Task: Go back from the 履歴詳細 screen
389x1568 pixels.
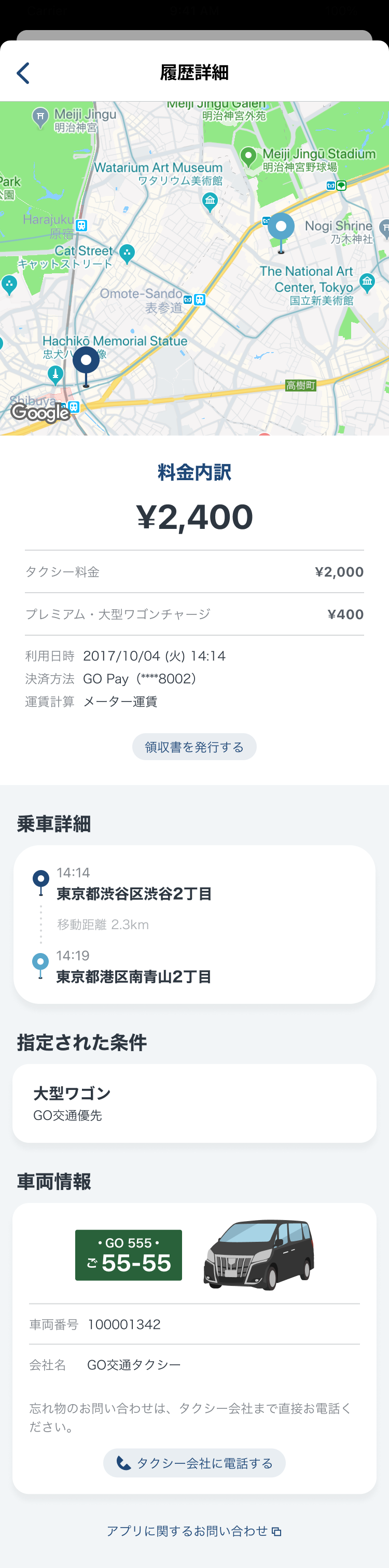Action: (23, 73)
